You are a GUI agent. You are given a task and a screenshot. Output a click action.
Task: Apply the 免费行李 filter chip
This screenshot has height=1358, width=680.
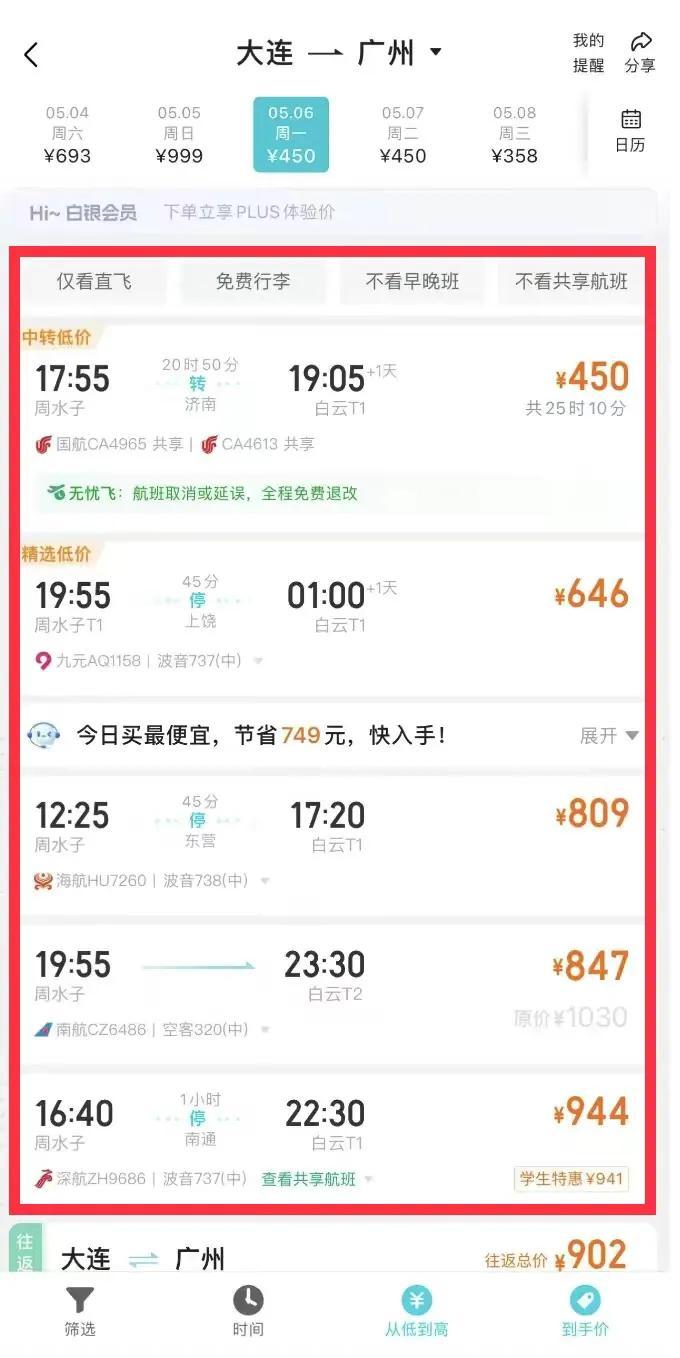253,282
